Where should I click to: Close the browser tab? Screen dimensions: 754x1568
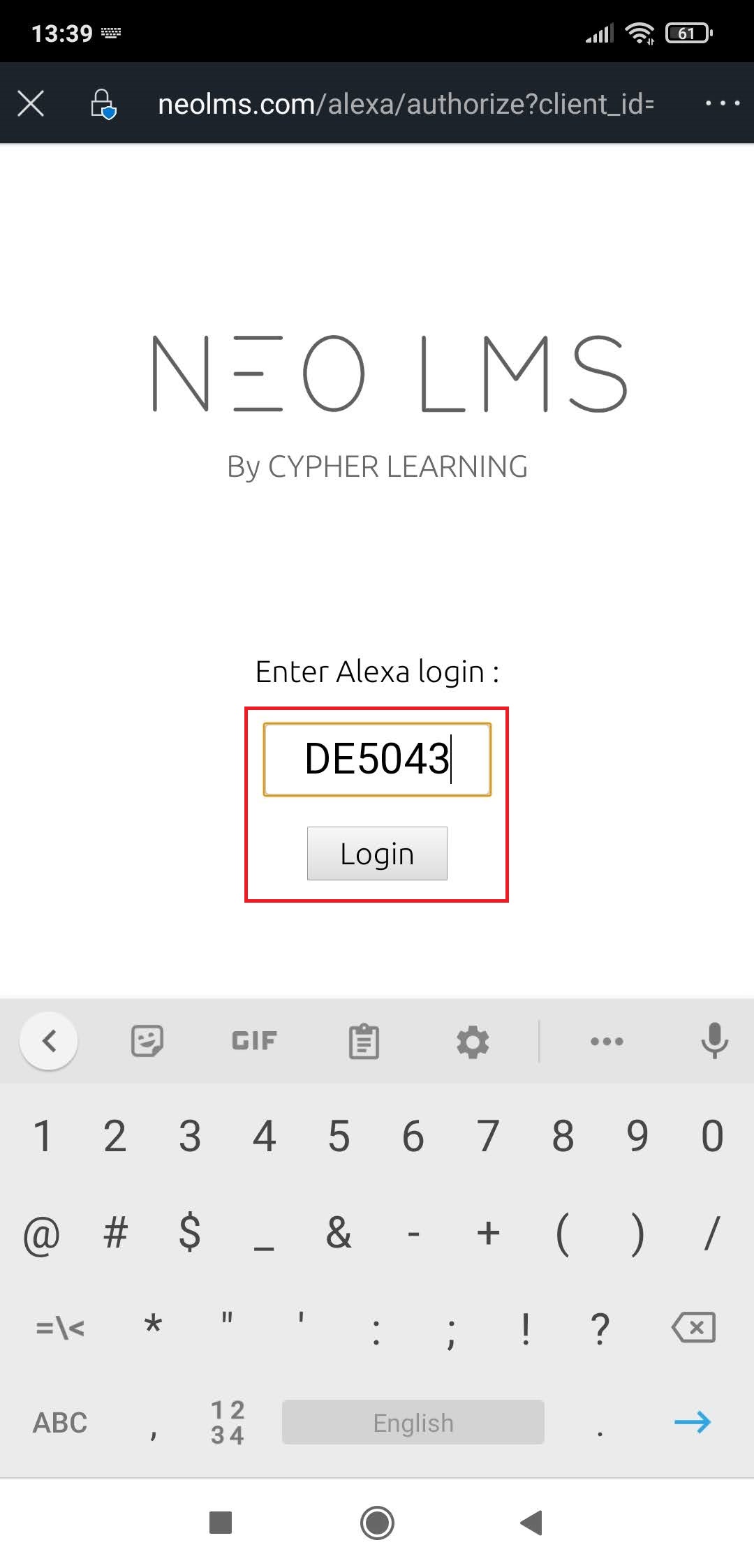click(x=31, y=103)
